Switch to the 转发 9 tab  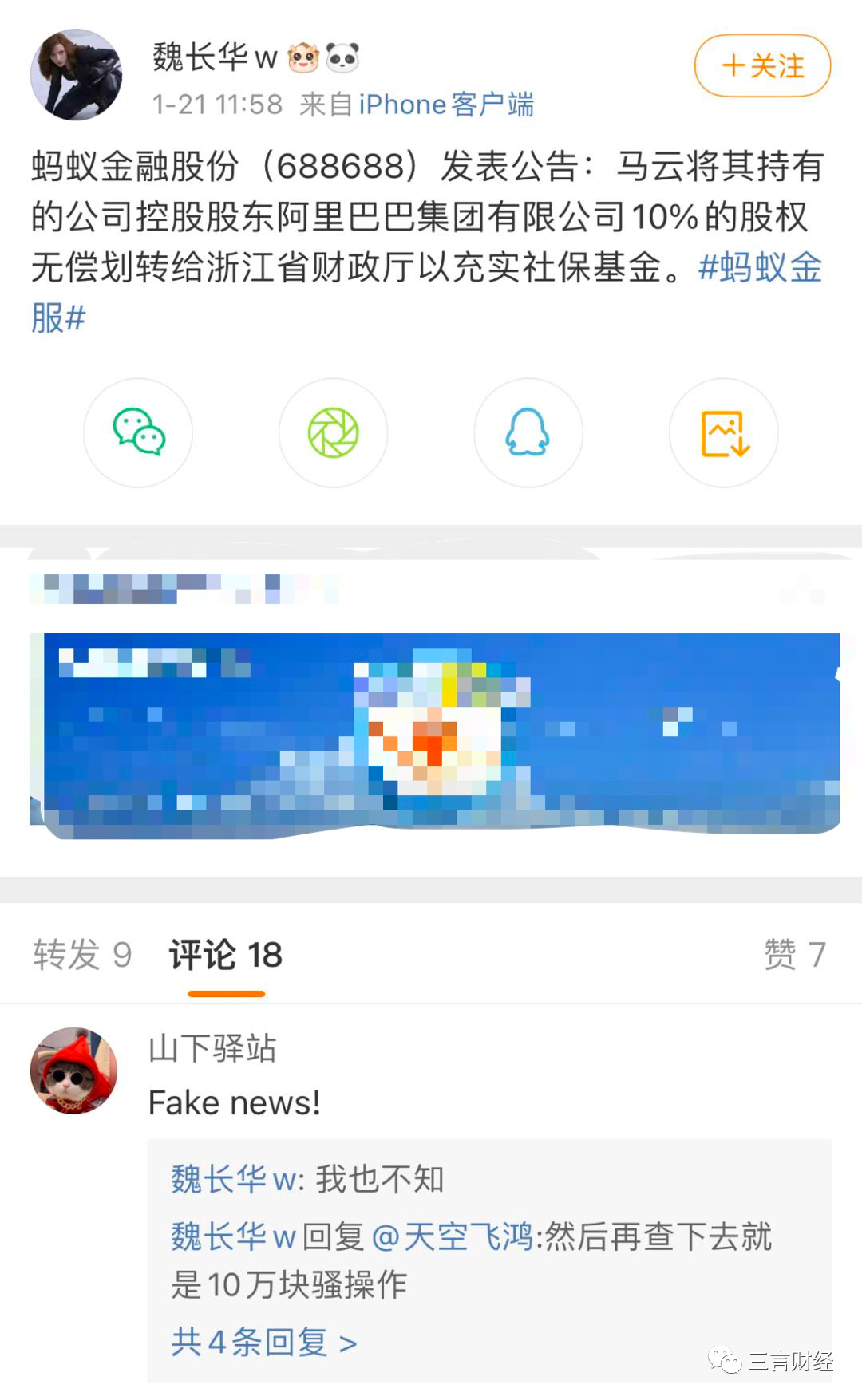coord(82,955)
